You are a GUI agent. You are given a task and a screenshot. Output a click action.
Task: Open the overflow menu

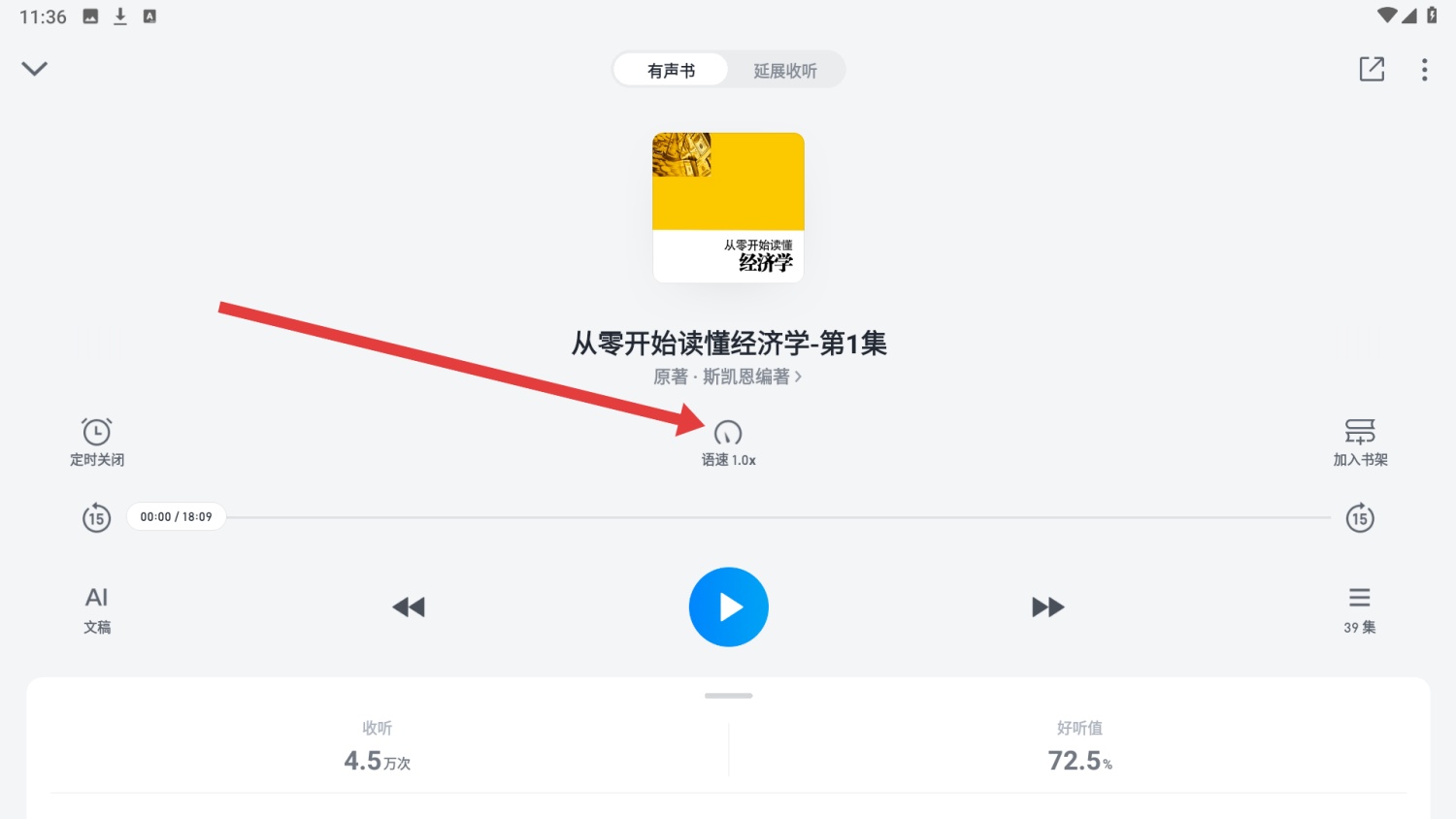(1424, 70)
